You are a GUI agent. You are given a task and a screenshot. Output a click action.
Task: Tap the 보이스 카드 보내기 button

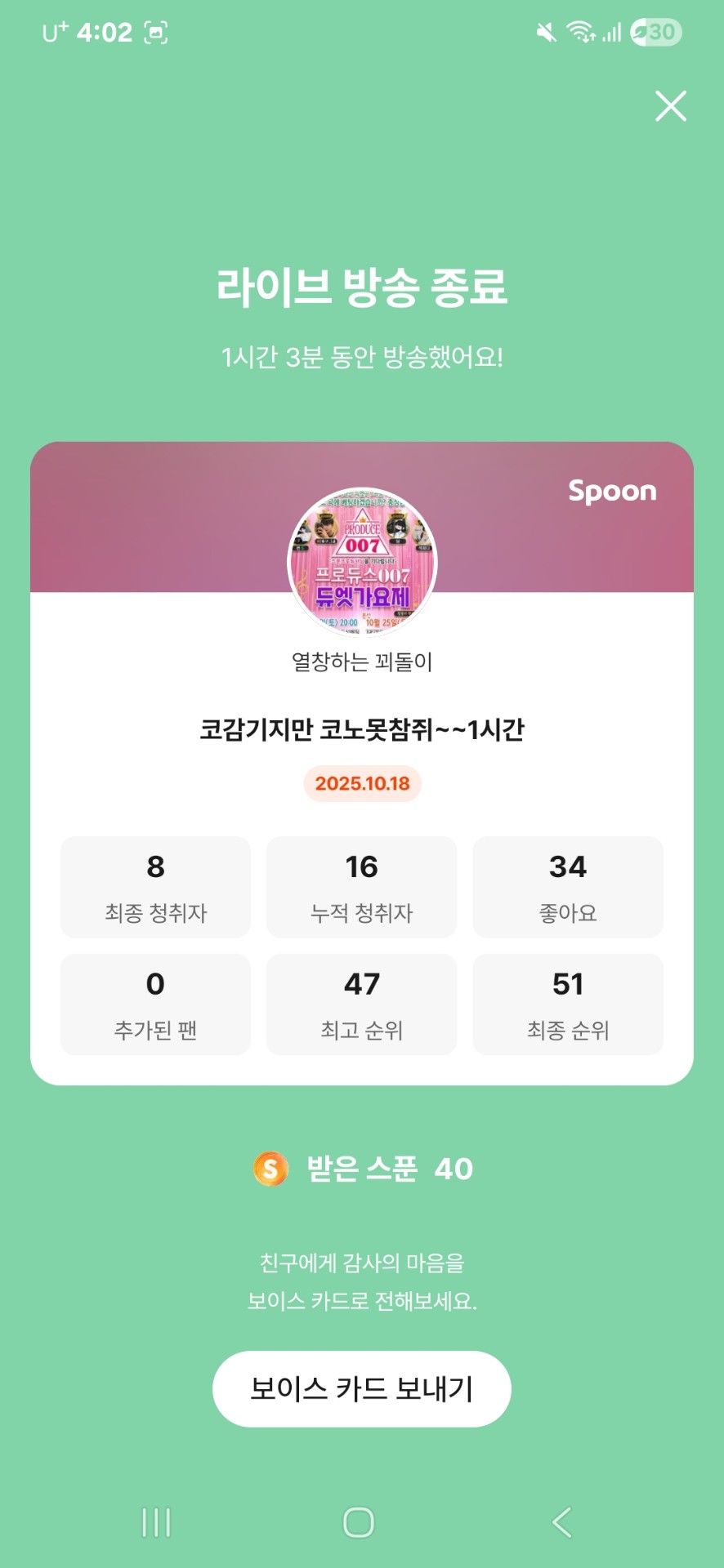click(361, 1388)
